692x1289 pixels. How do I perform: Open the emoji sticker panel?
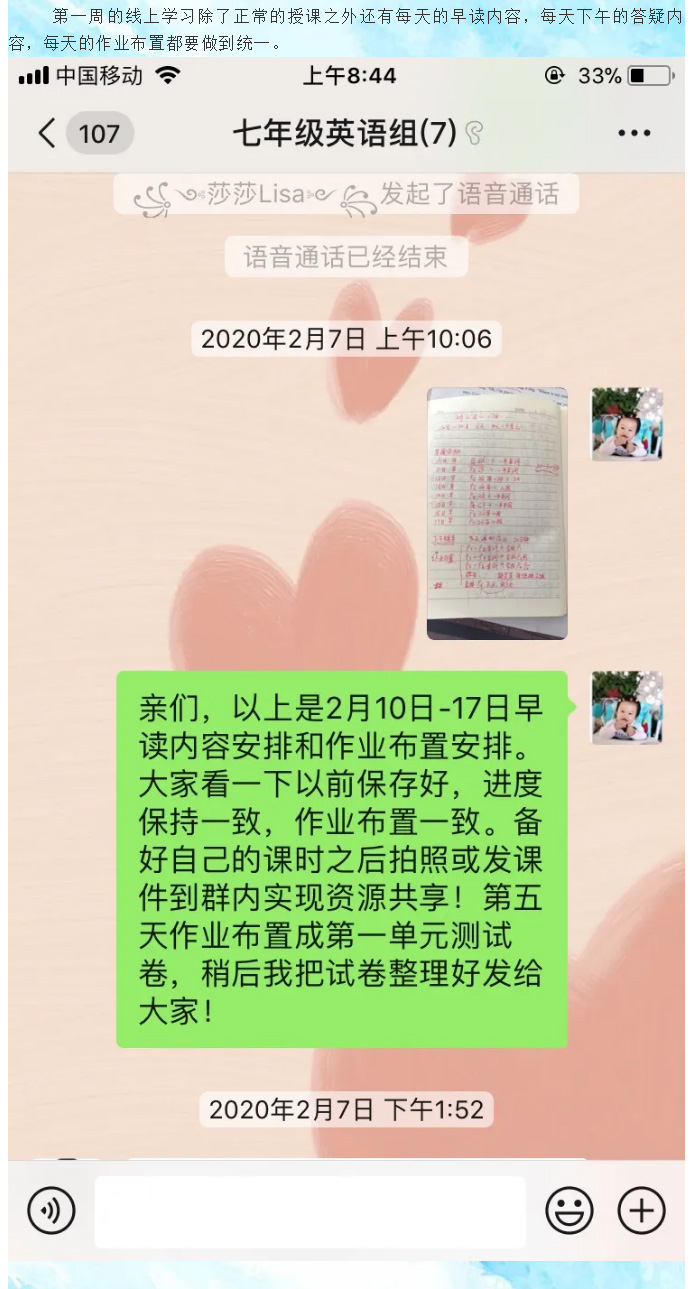pyautogui.click(x=569, y=1211)
